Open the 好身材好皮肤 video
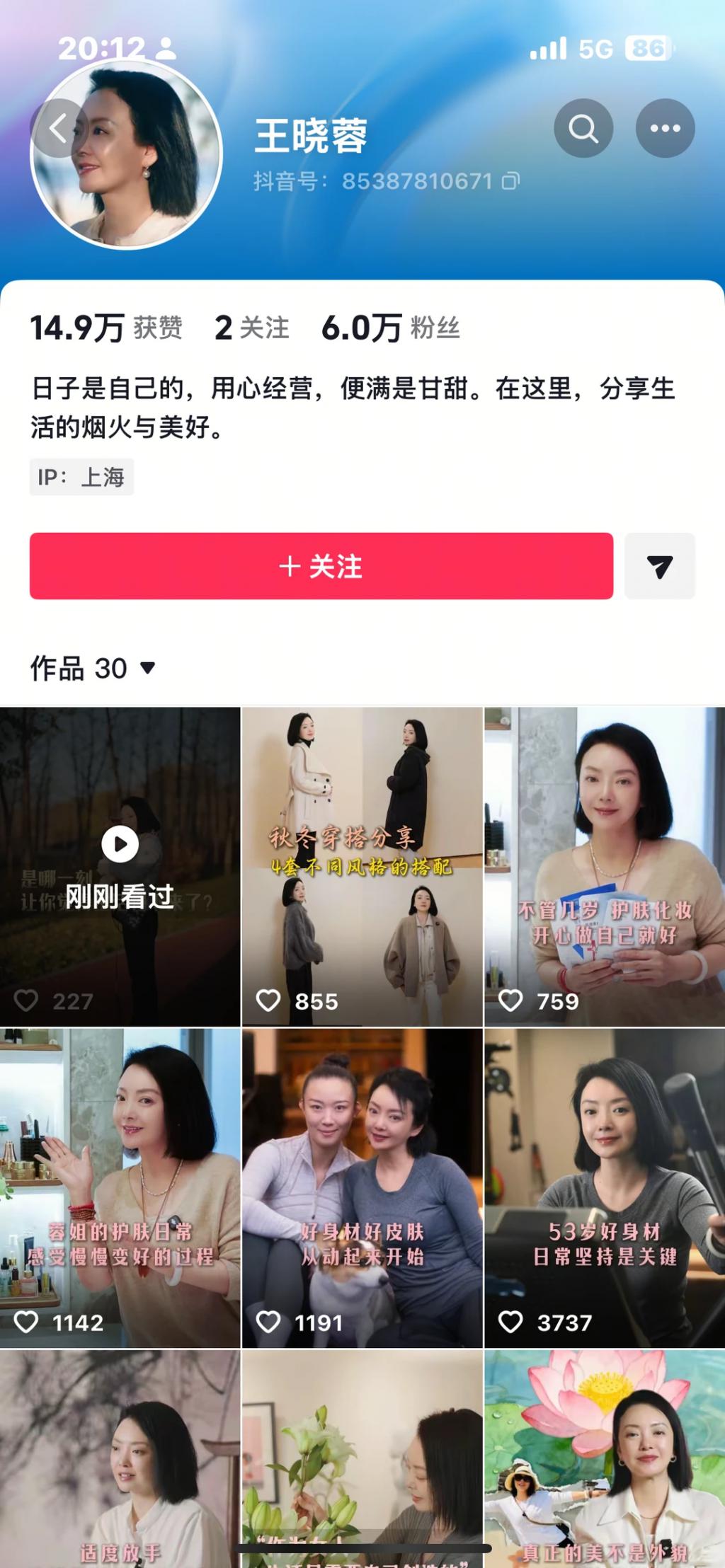Viewport: 725px width, 1568px height. (362, 1187)
